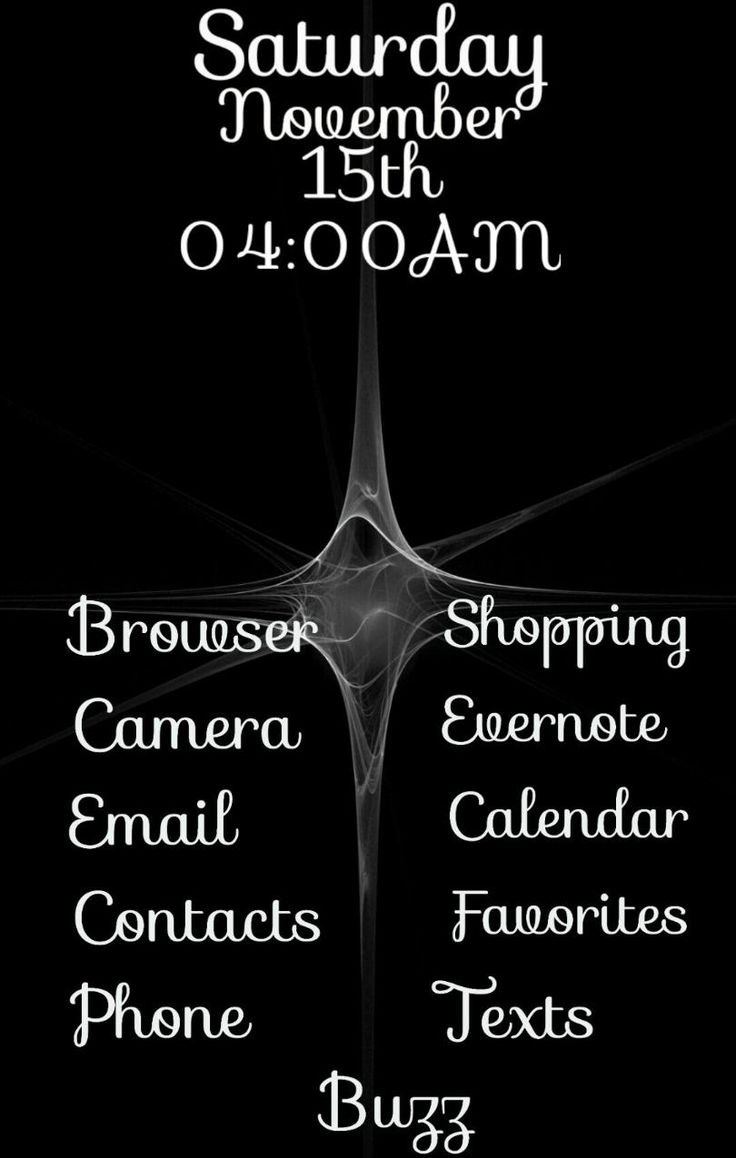This screenshot has width=736, height=1158.
Task: Open the Contacts shortcut
Action: click(x=197, y=918)
